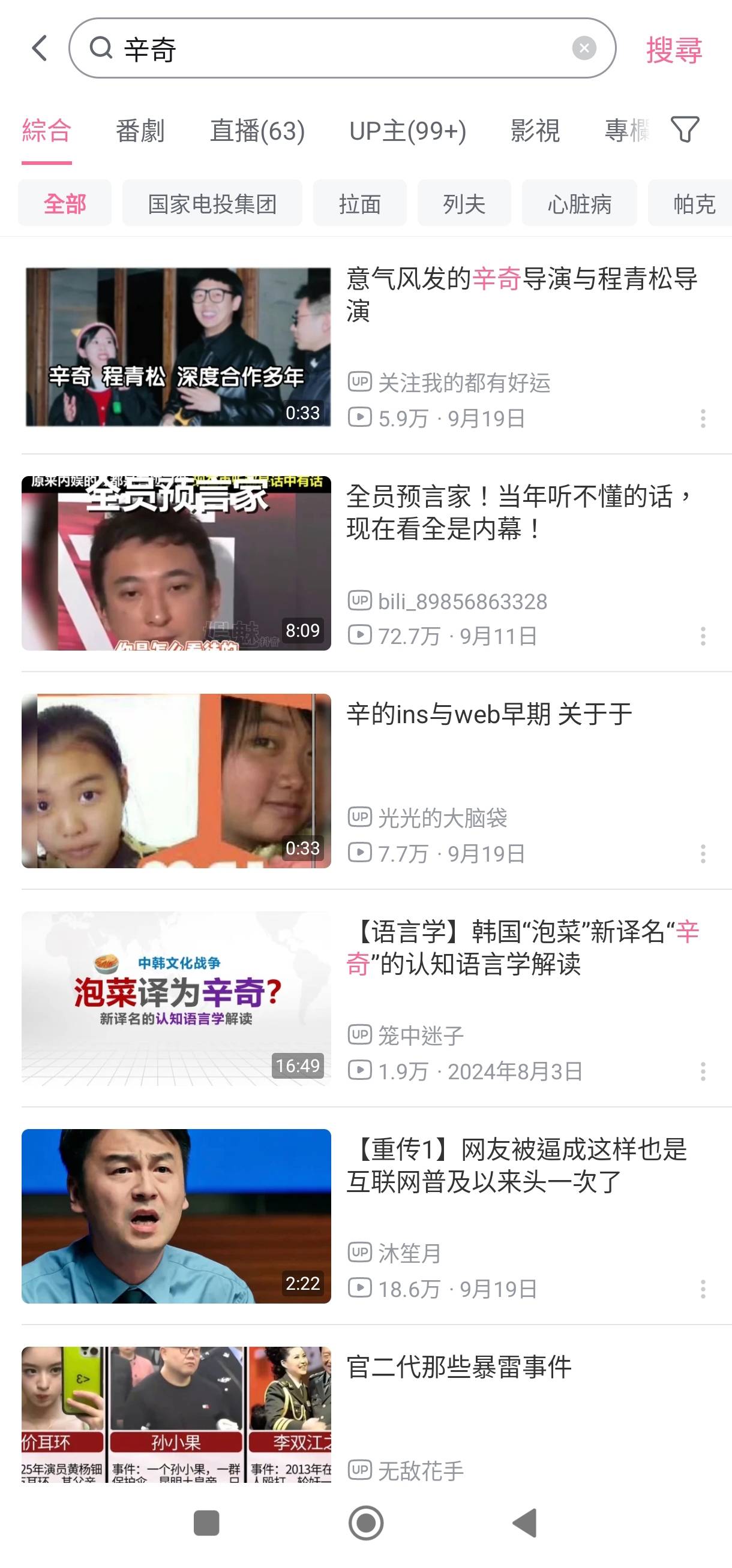Select the 国家电投集团 chip
The image size is (732, 1568).
[x=212, y=203]
